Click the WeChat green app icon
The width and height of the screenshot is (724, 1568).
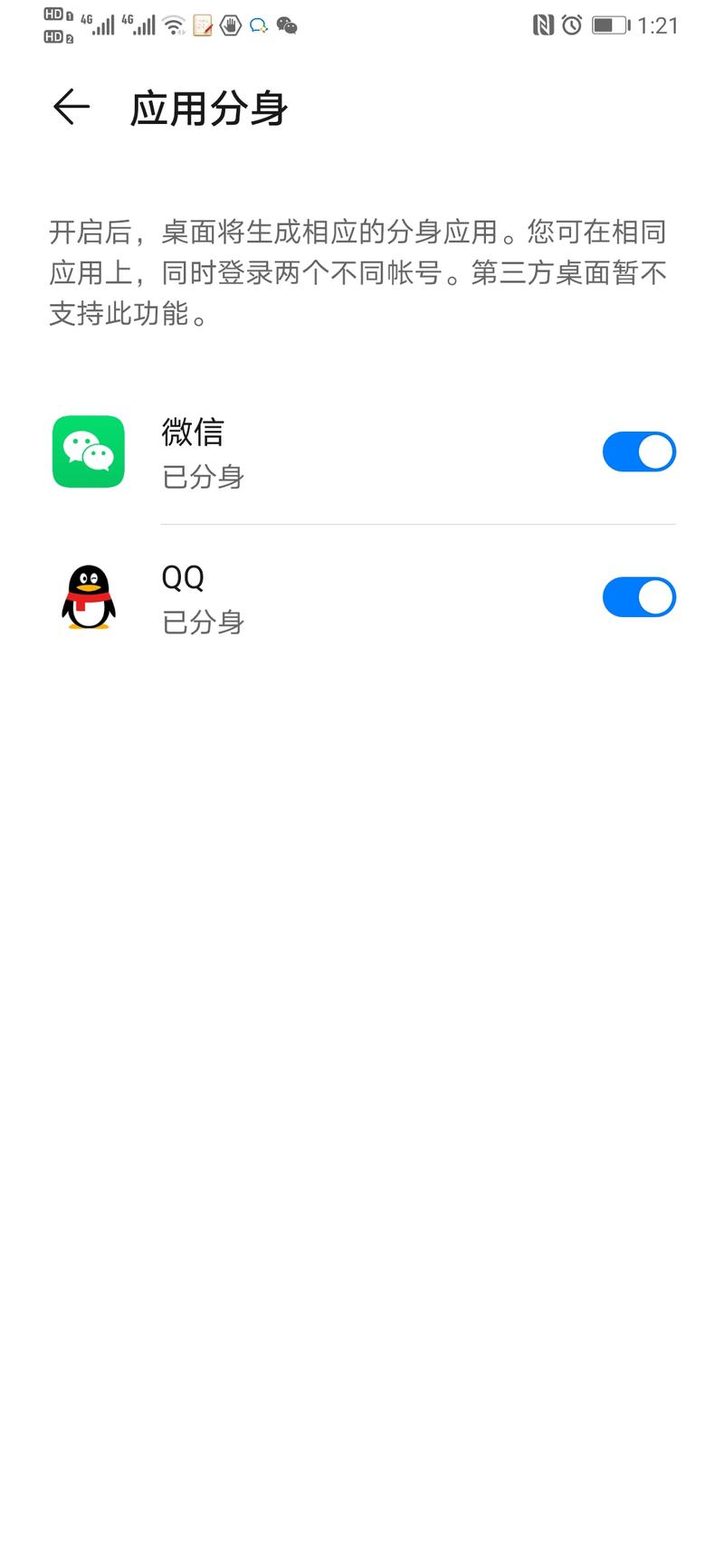pos(89,451)
